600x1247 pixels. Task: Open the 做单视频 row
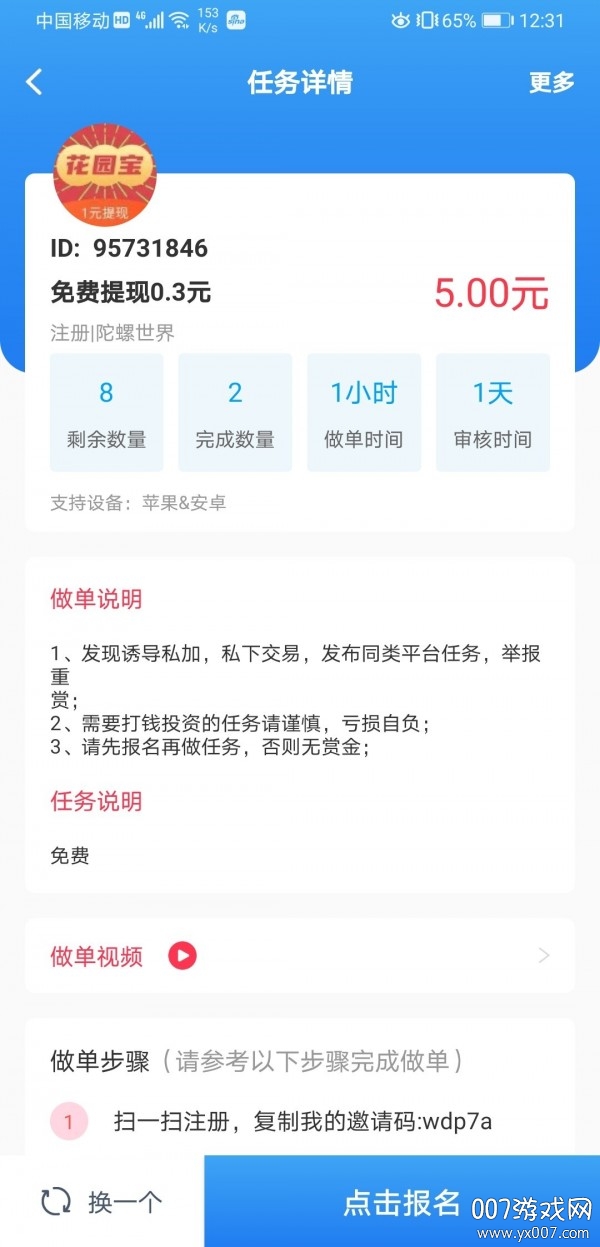[300, 956]
